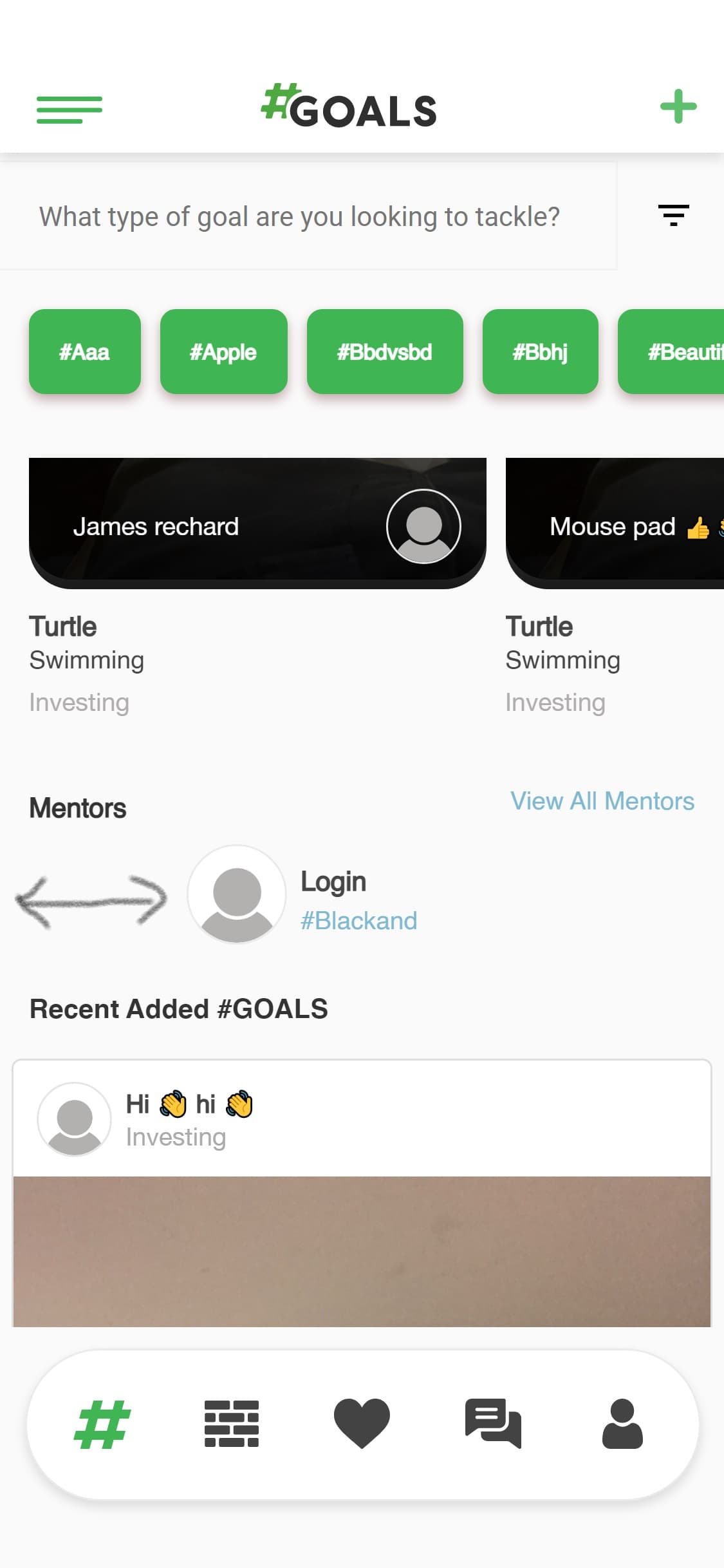This screenshot has height=1568, width=724.
Task: Choose the #Bbdvsbd hashtag chip
Action: point(385,352)
